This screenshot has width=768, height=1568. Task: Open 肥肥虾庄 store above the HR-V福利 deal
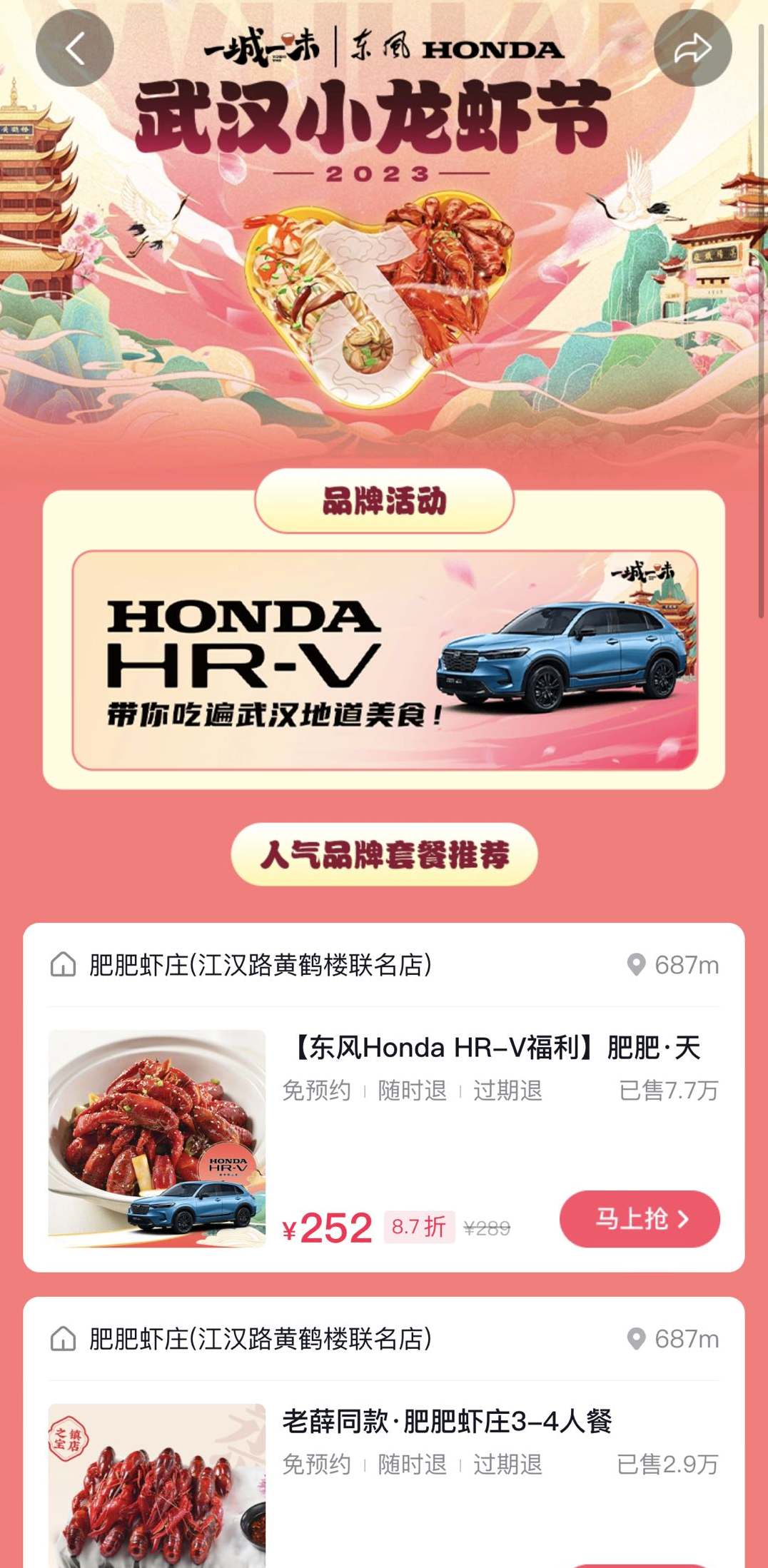[260, 965]
